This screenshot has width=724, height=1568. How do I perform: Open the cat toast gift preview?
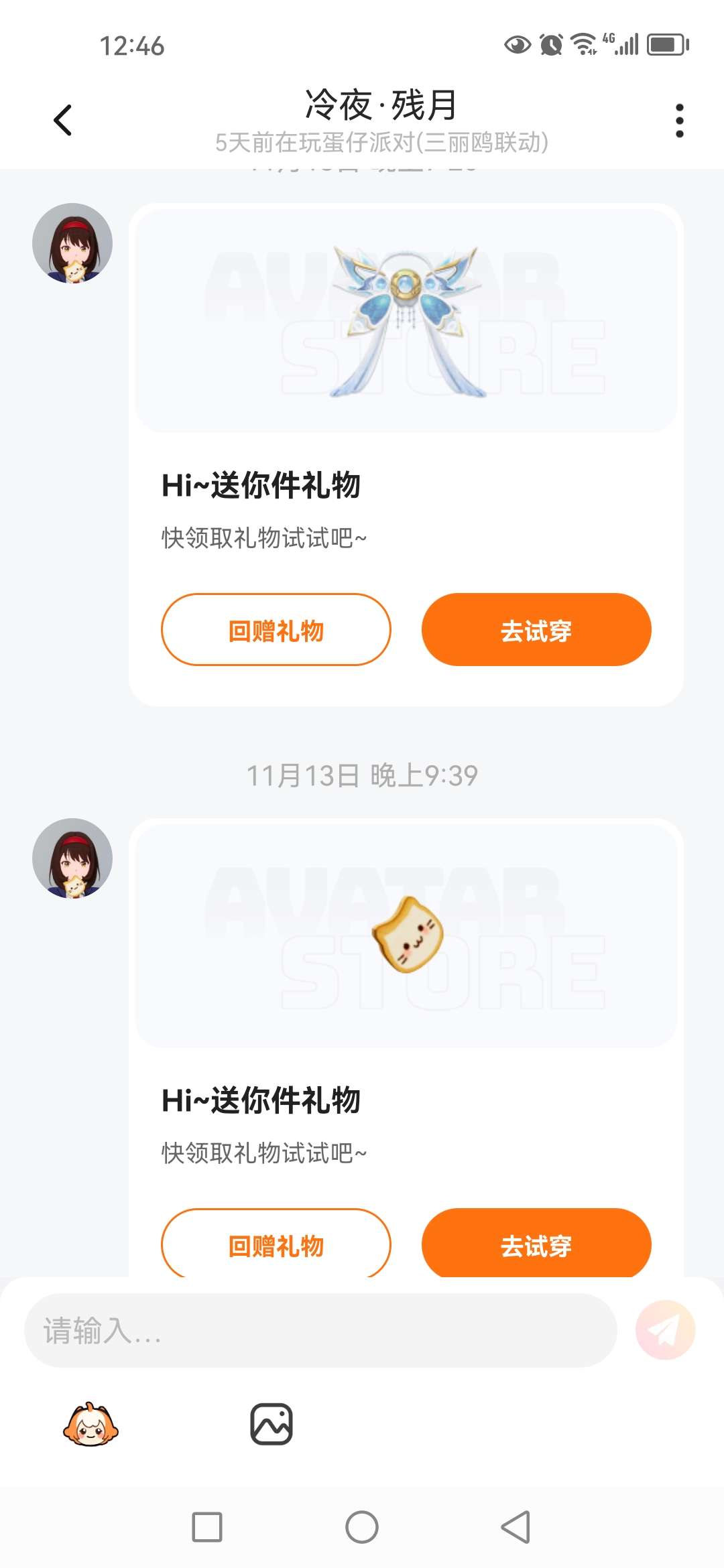tap(406, 935)
